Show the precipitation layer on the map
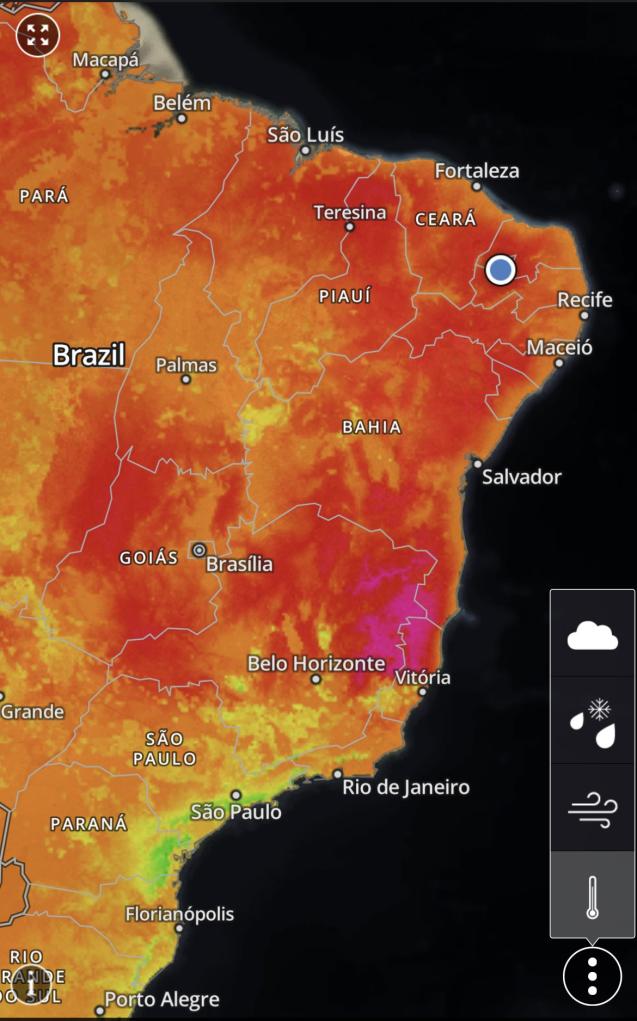This screenshot has height=1021, width=637. click(592, 721)
